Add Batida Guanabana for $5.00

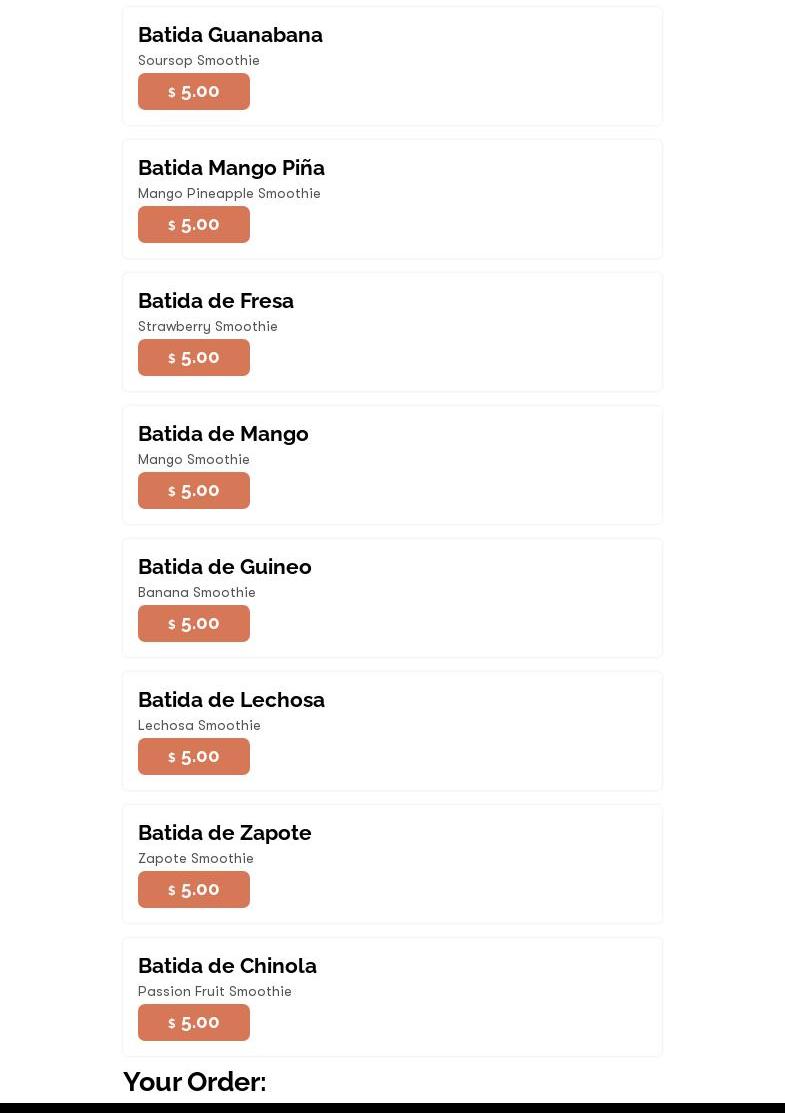click(x=194, y=92)
